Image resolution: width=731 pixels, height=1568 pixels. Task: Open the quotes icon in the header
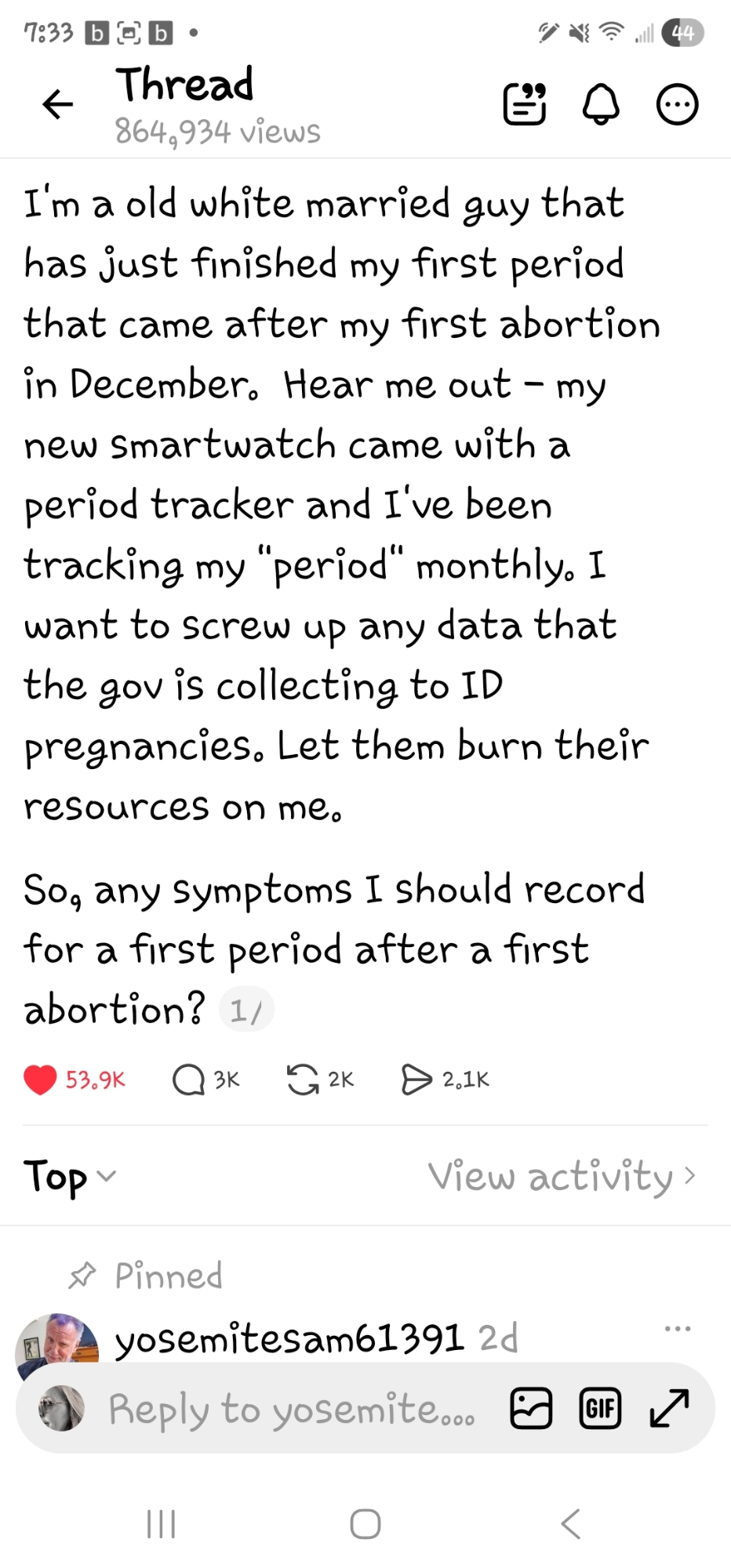pos(525,103)
